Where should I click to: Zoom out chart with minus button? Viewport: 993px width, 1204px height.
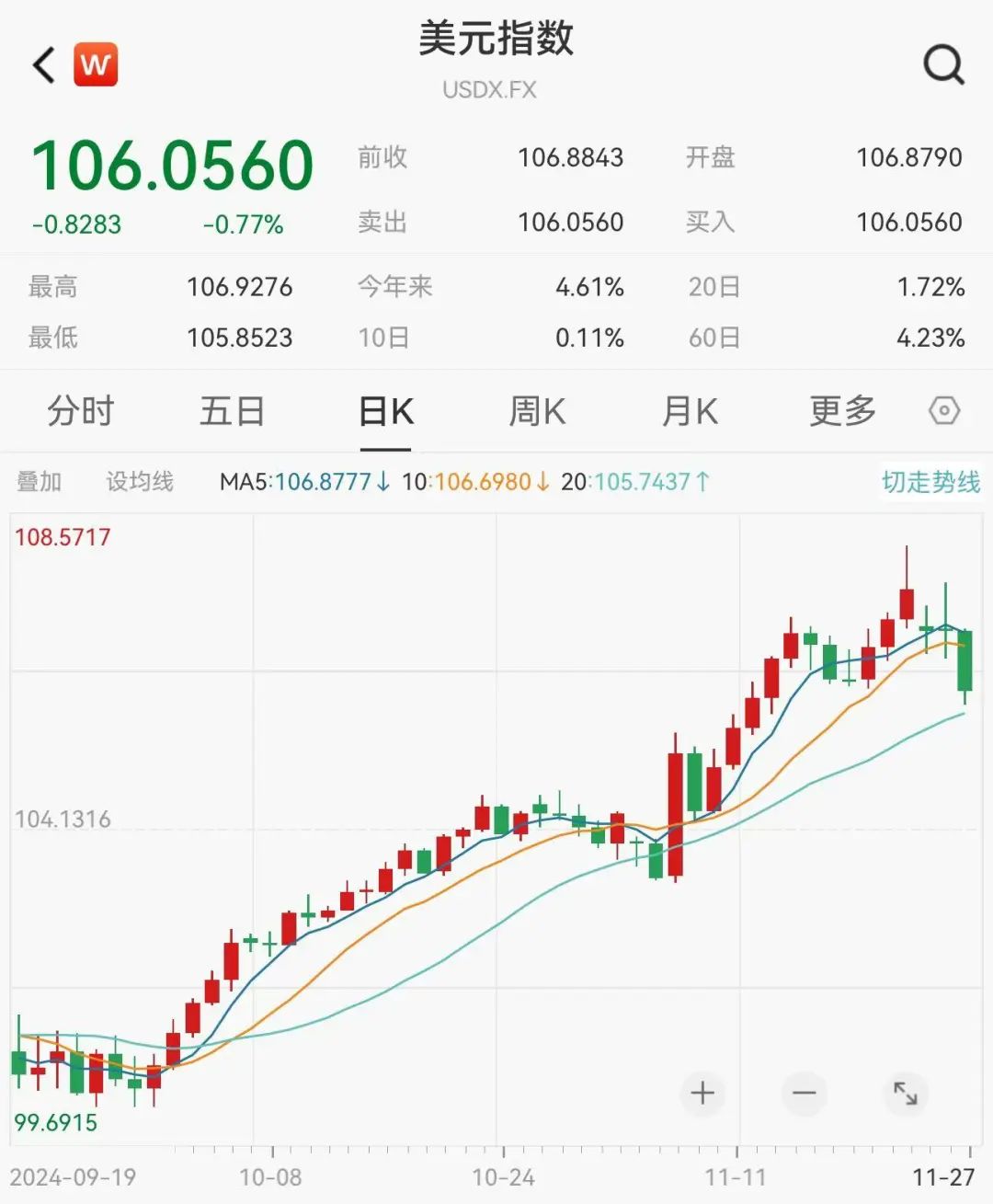tap(805, 1093)
